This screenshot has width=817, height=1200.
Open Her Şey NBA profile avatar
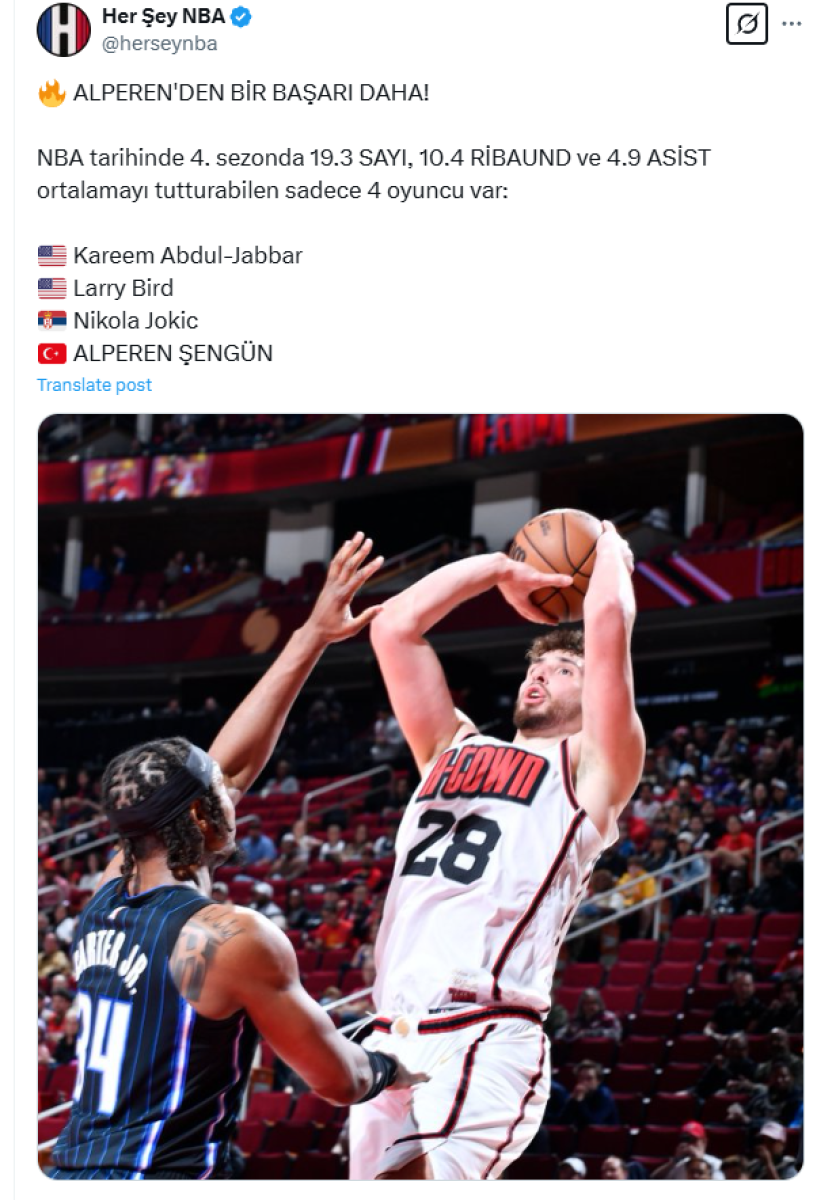point(63,29)
